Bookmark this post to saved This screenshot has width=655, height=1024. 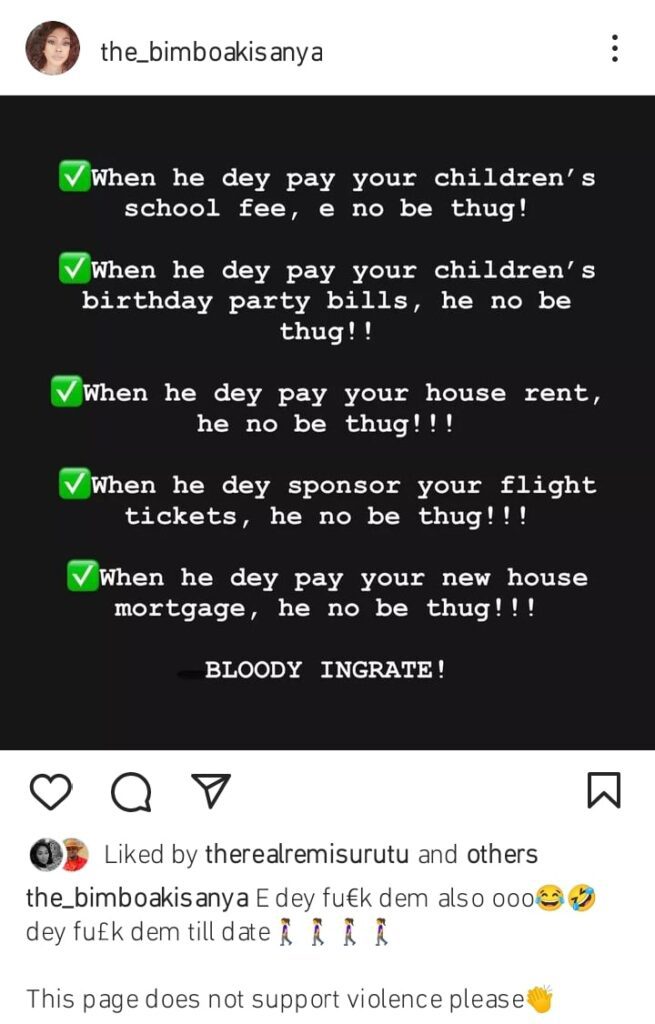pos(603,790)
